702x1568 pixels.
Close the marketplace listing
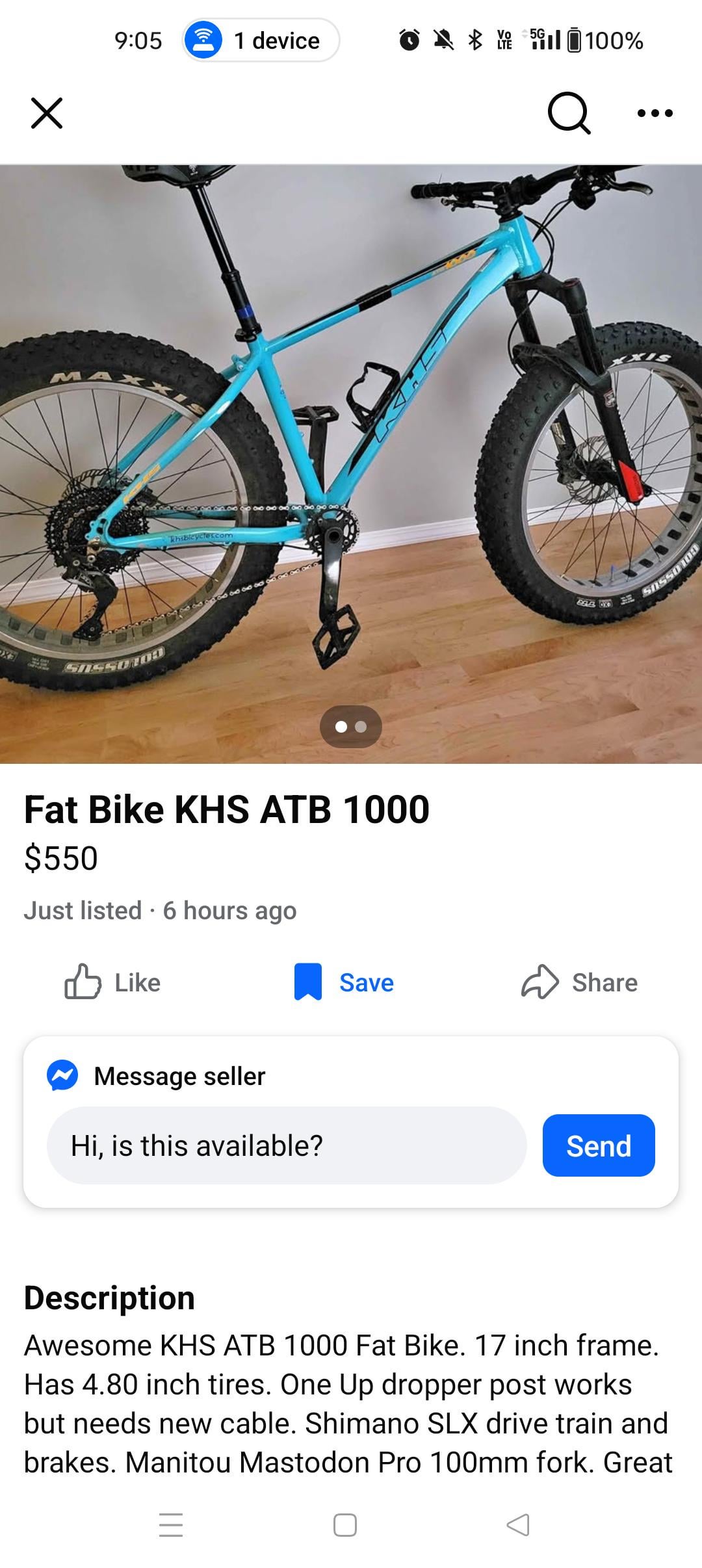tap(47, 113)
